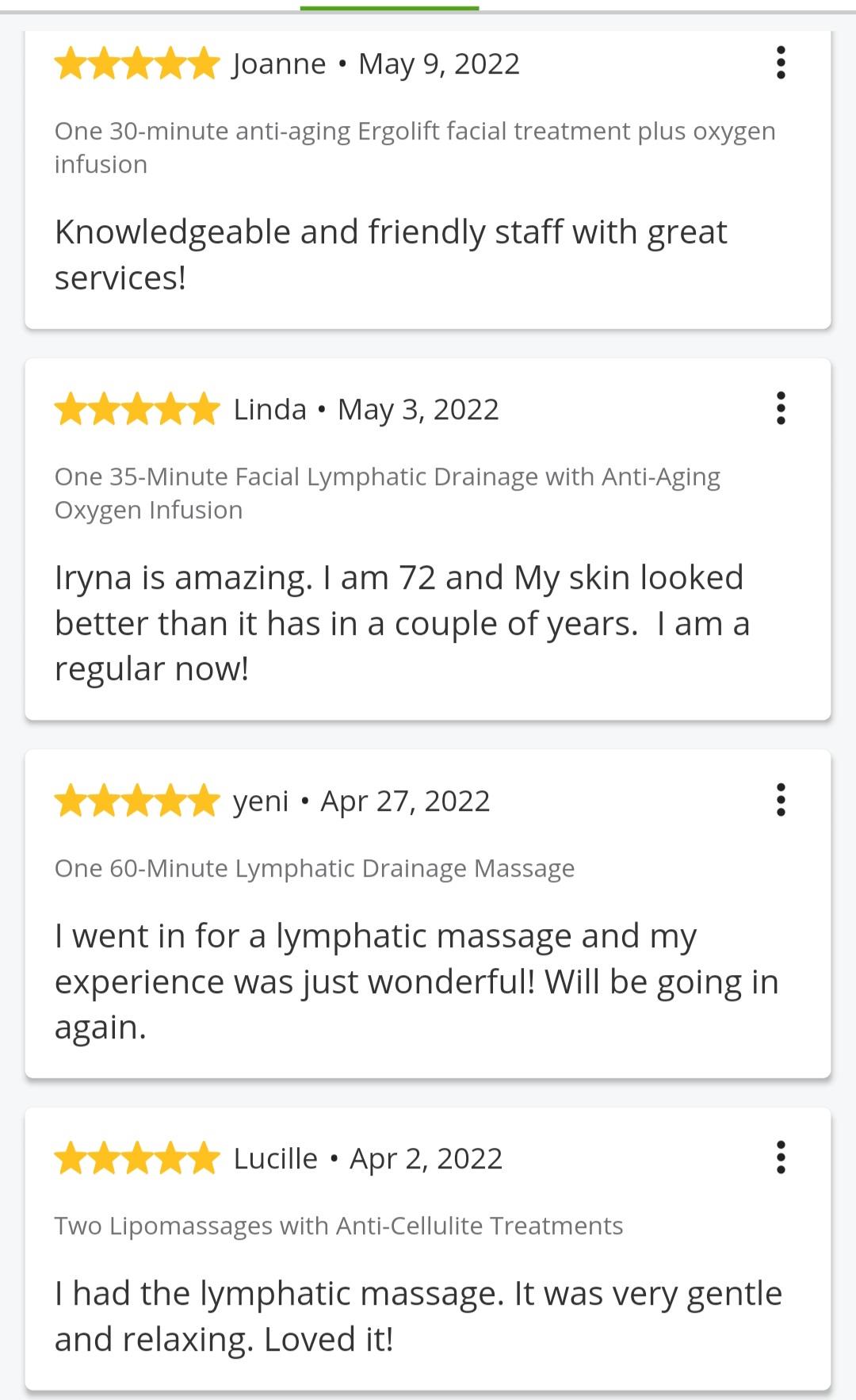This screenshot has width=856, height=1400.
Task: Open more options for yeni's review
Action: click(x=781, y=800)
